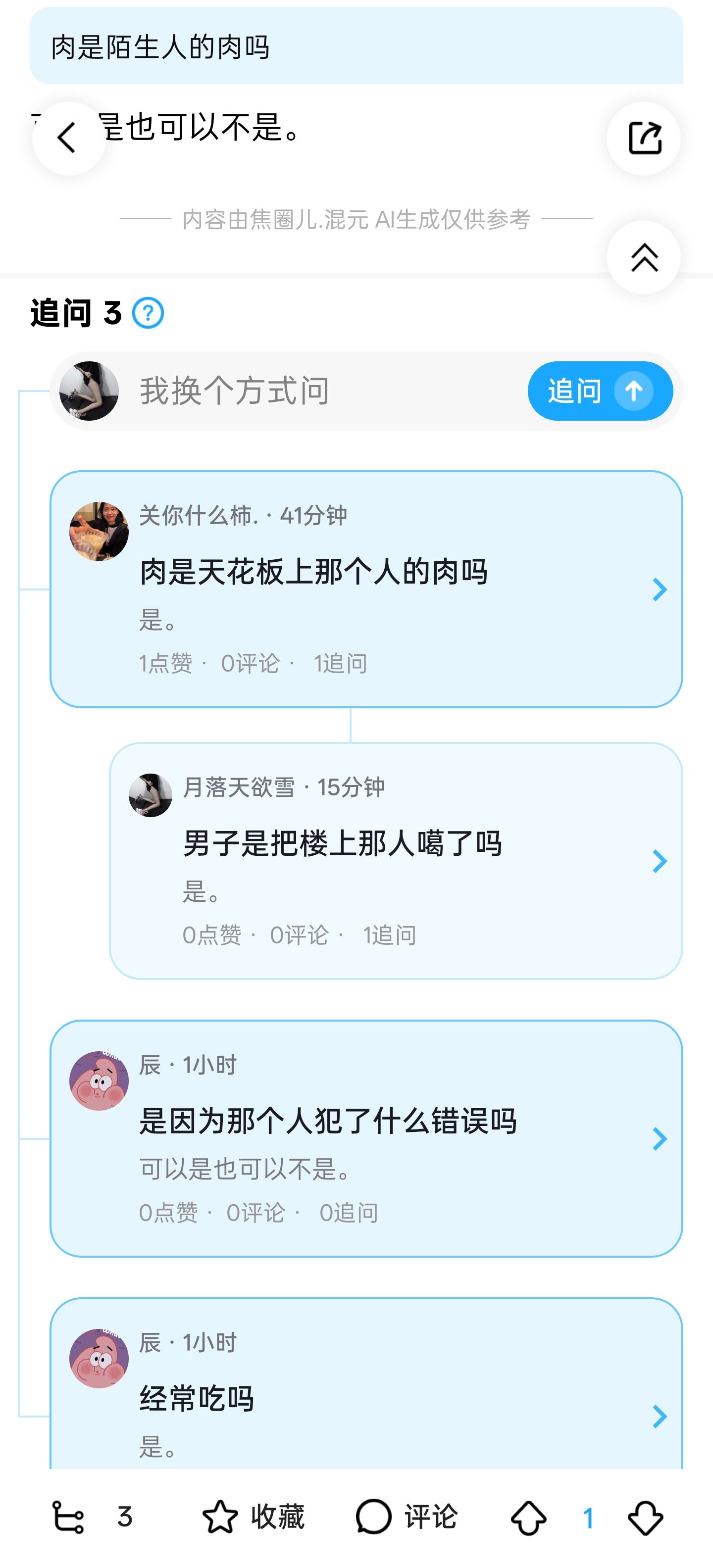Tap the 我换个方式问 input field

[323, 391]
